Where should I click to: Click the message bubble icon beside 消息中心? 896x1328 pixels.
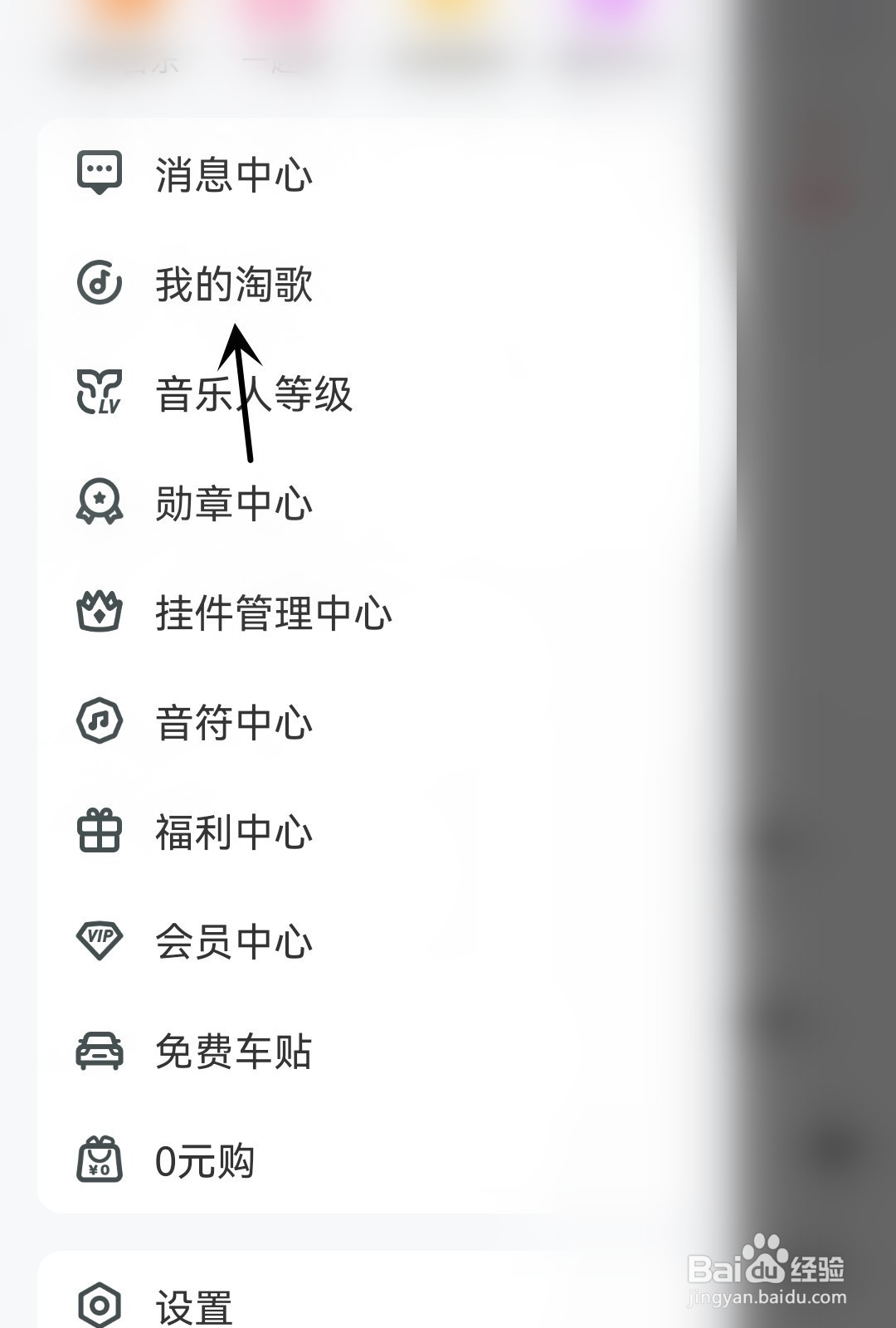(x=100, y=173)
